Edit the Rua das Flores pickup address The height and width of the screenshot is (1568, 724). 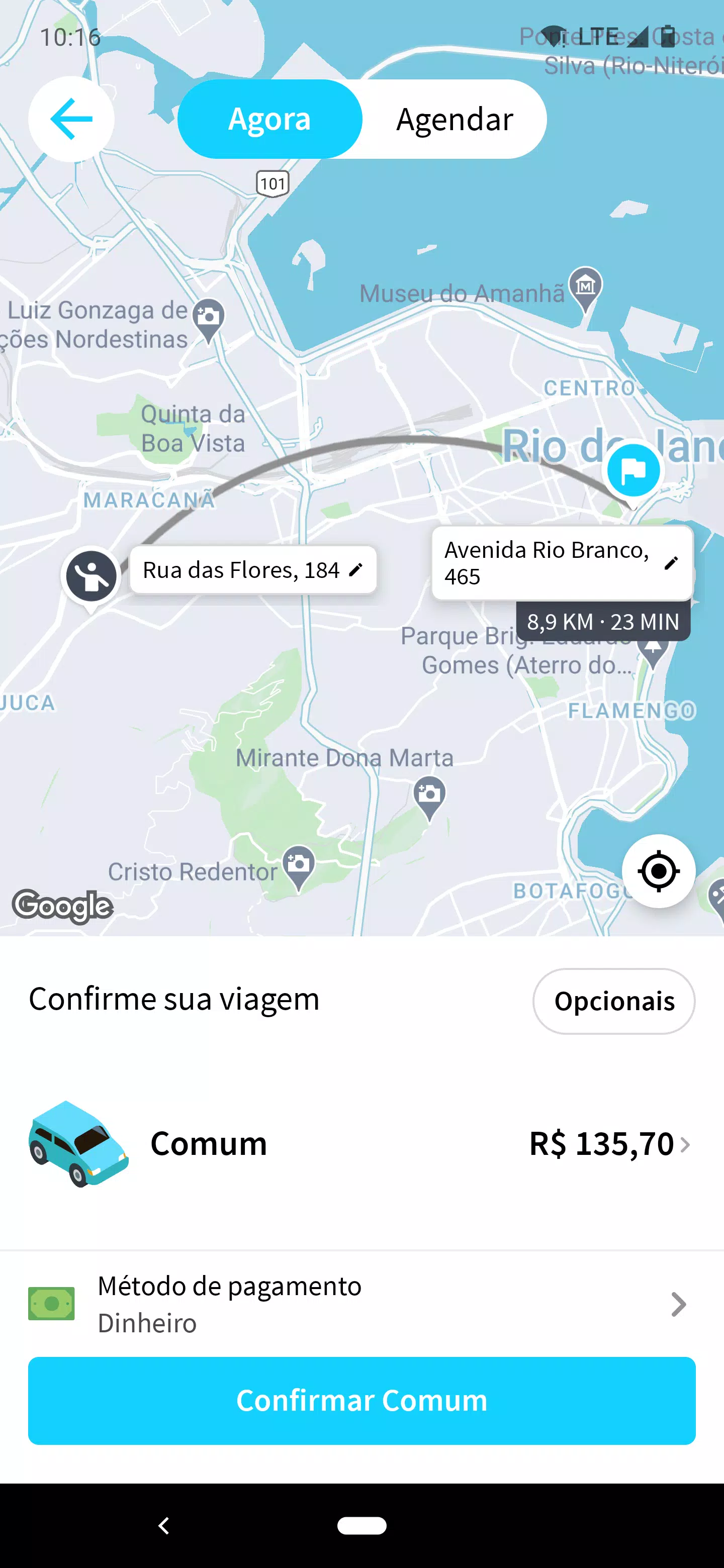355,569
